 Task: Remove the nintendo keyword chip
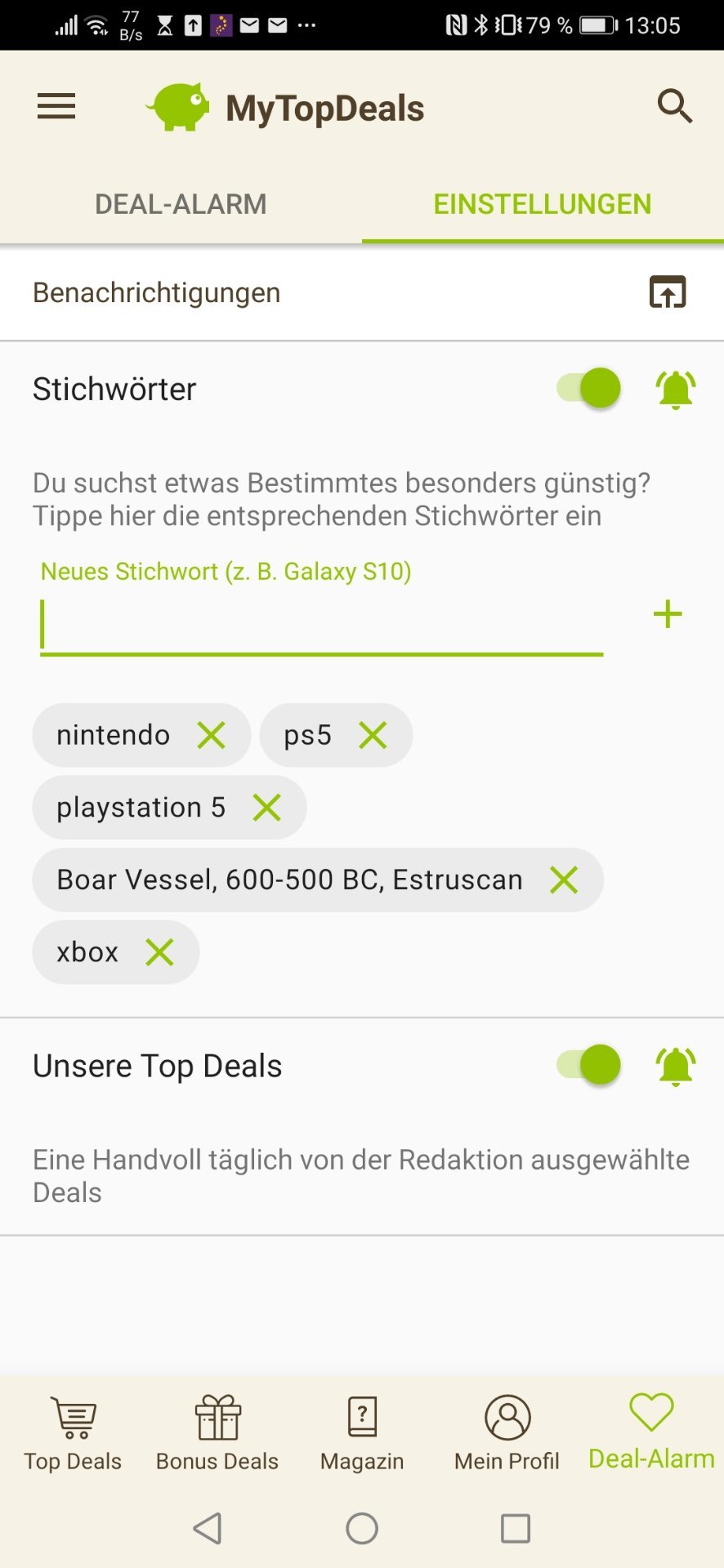[x=212, y=735]
